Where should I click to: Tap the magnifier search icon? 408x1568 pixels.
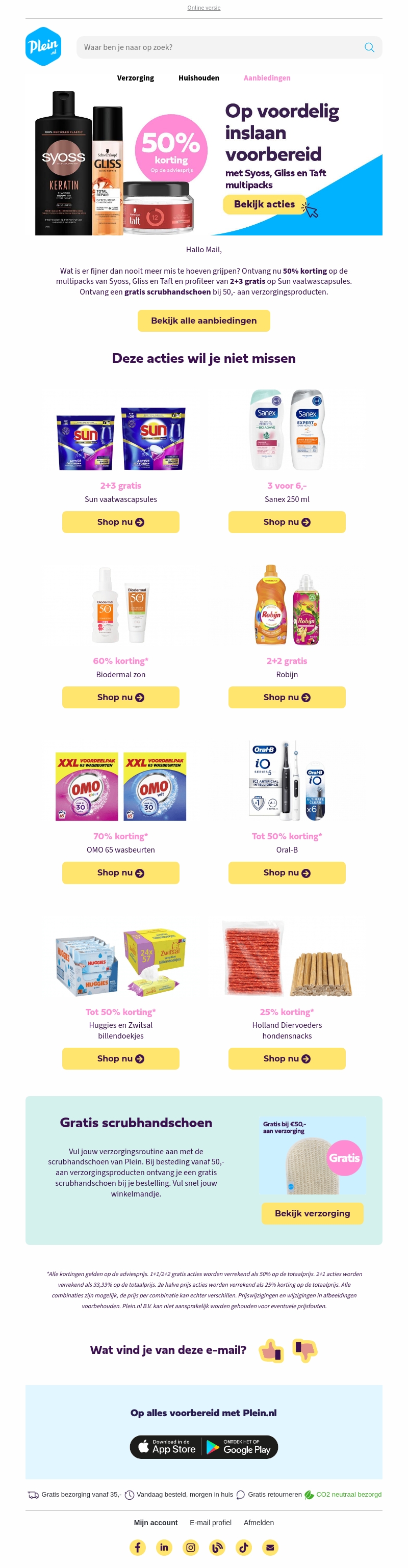(x=369, y=47)
